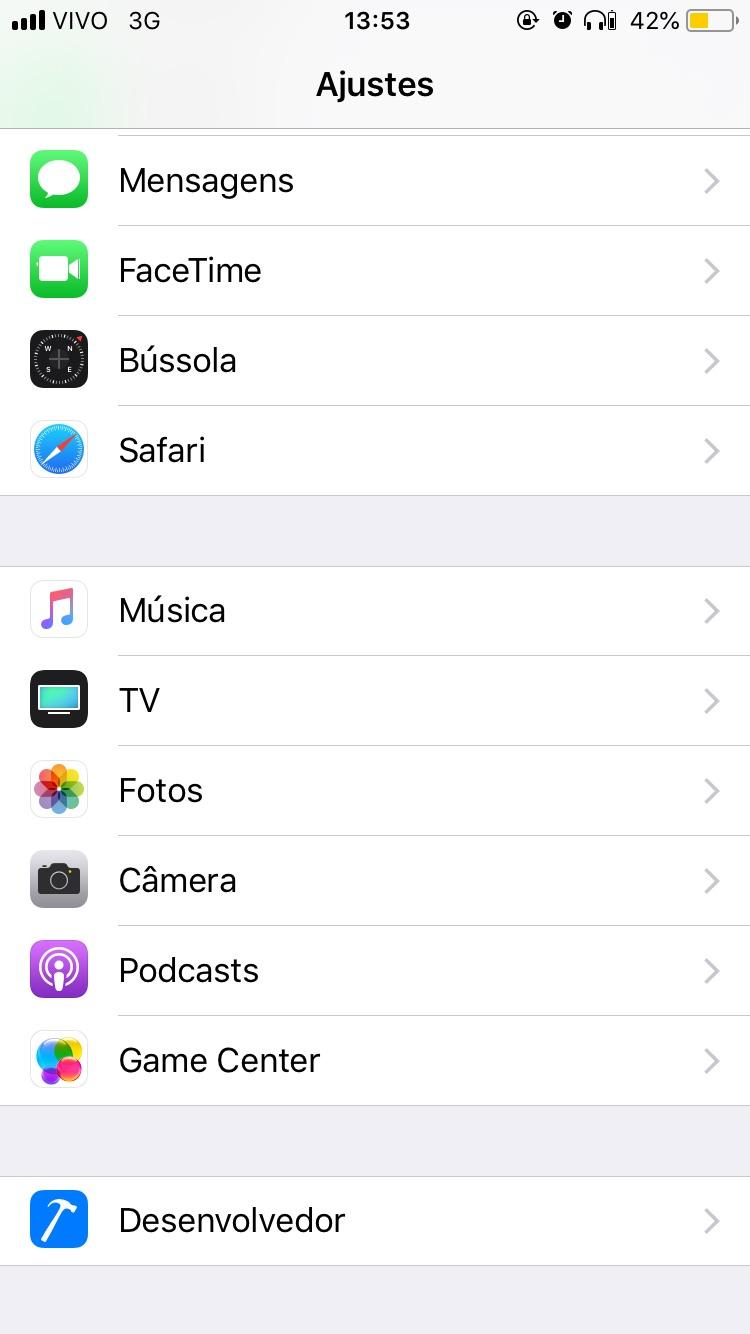This screenshot has height=1334, width=750.
Task: Select the Bússola compass icon
Action: click(x=58, y=359)
